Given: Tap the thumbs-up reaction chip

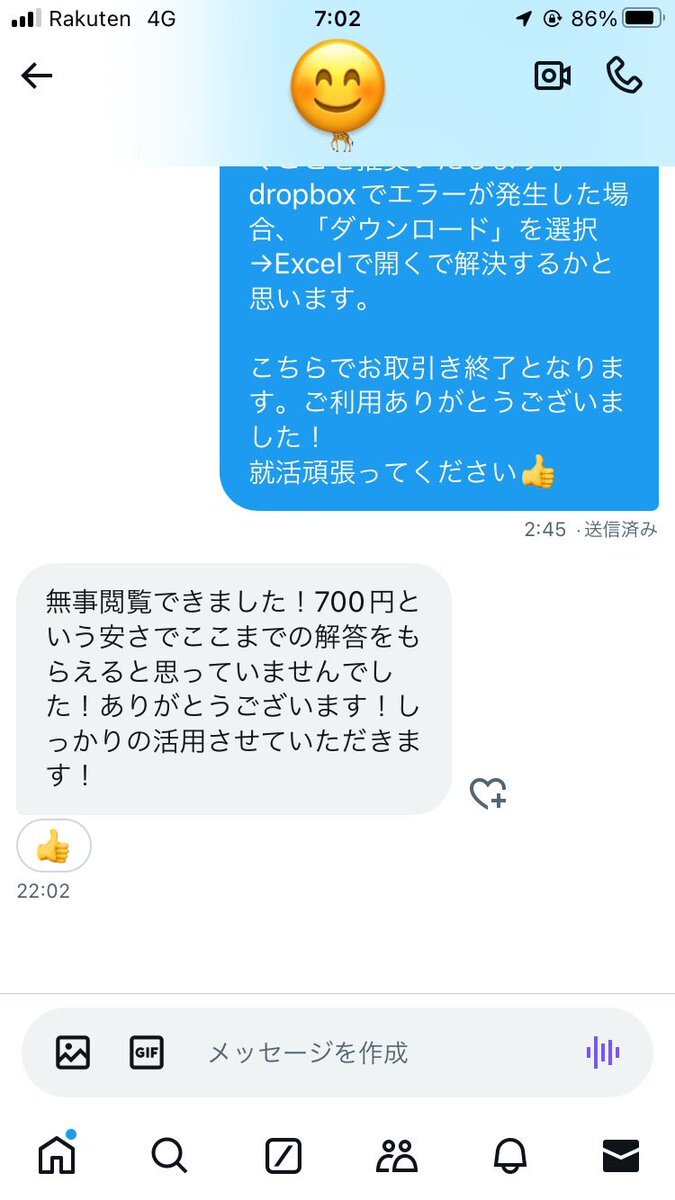Looking at the screenshot, I should click(54, 847).
